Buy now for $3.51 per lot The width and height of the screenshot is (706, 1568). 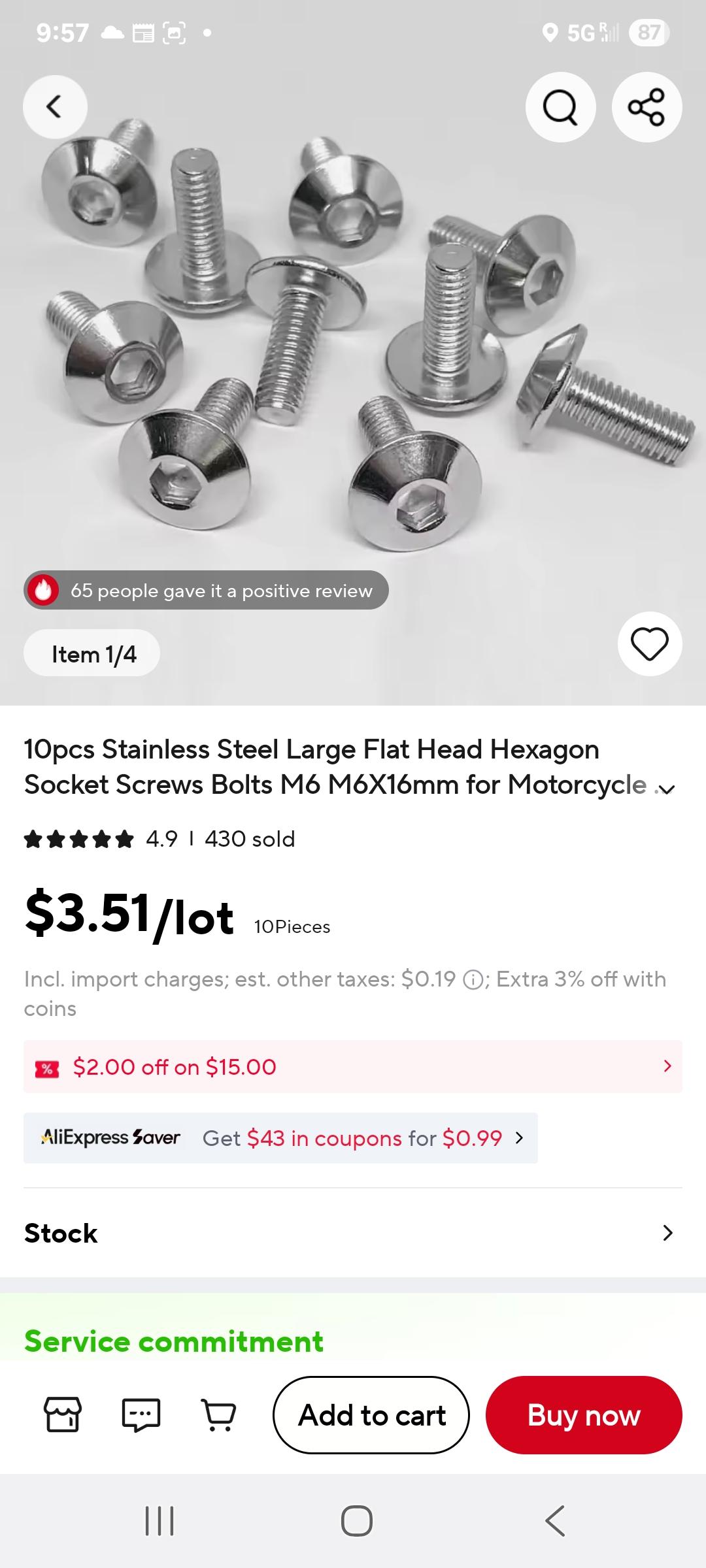pos(584,1415)
